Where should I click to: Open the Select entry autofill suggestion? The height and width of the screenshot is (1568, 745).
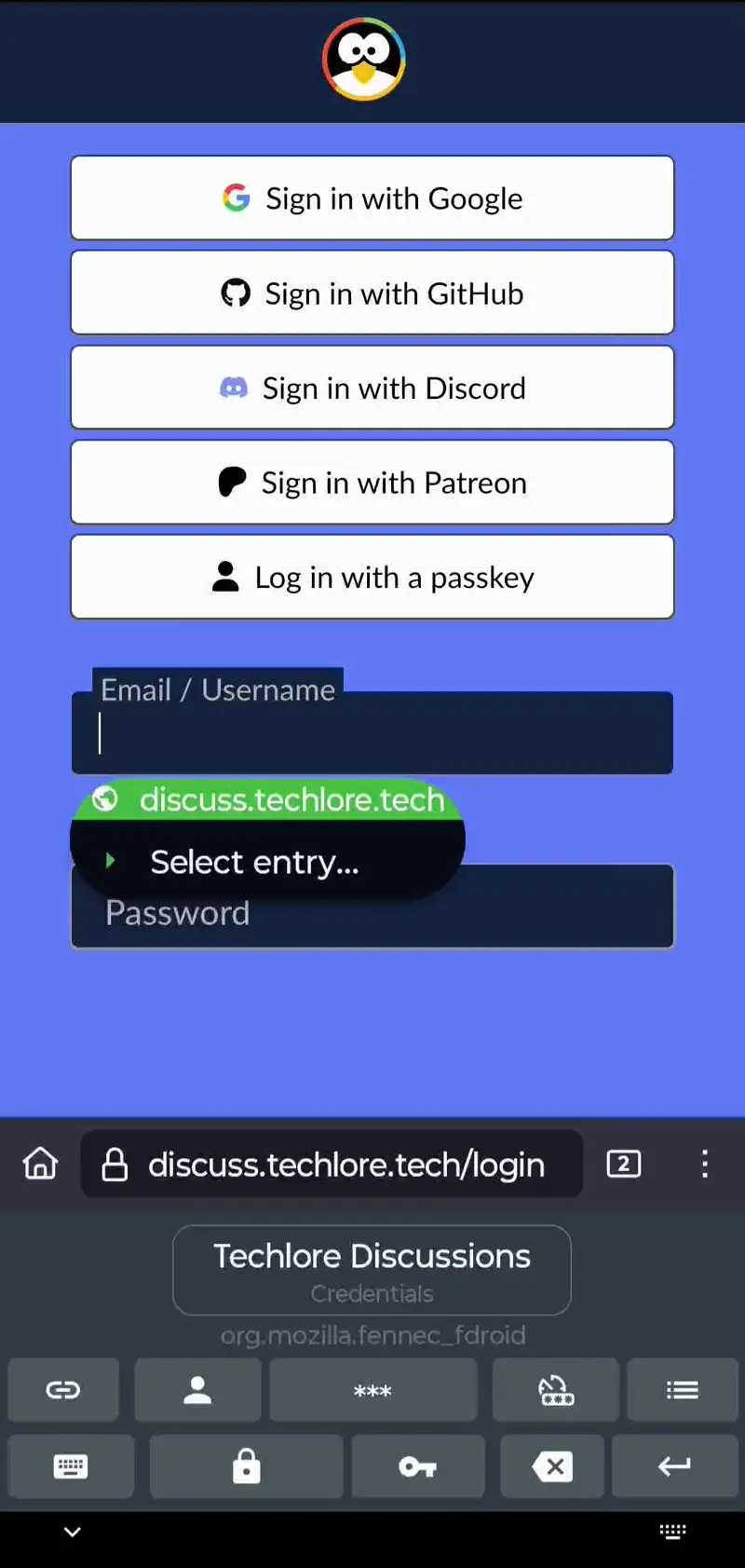coord(253,863)
